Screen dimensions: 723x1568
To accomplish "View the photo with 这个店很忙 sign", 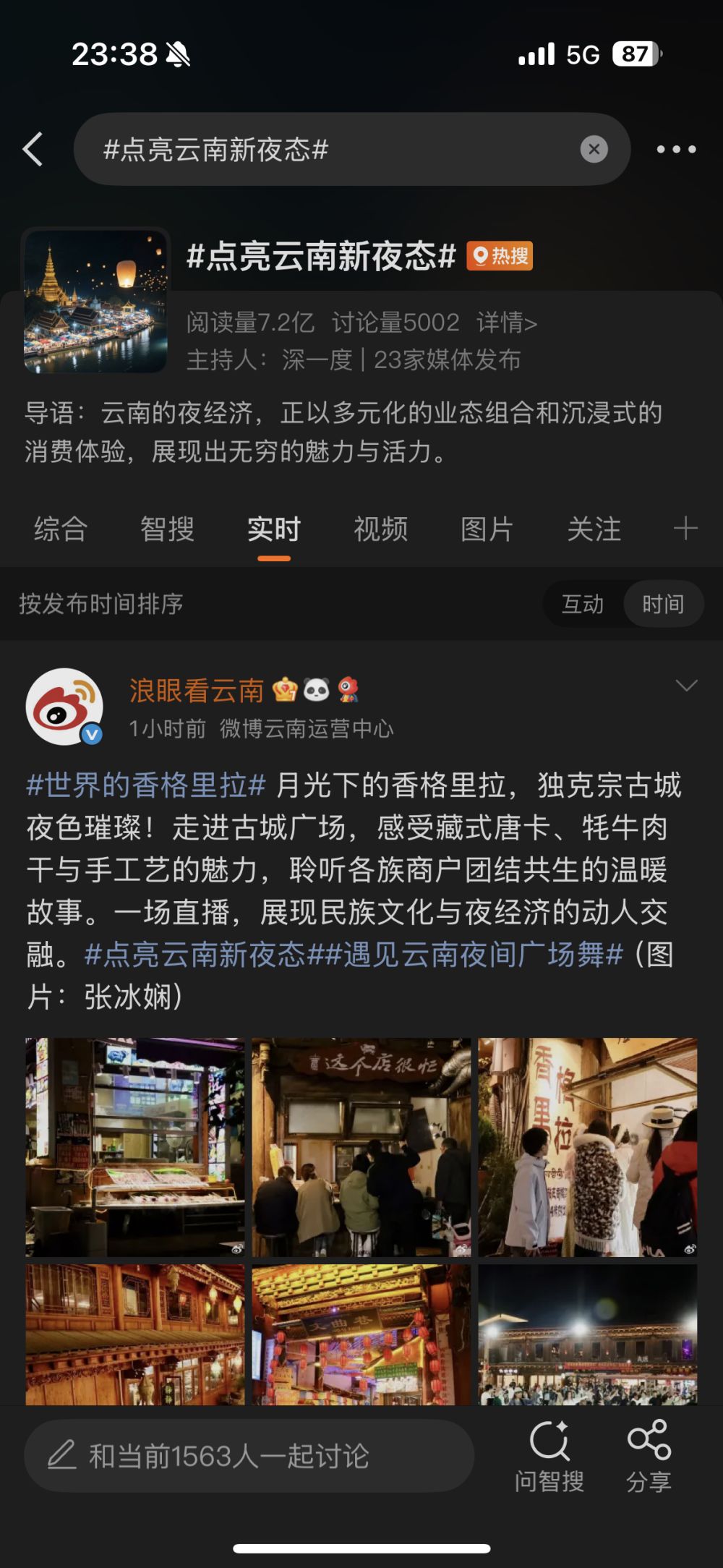I will 361,1147.
